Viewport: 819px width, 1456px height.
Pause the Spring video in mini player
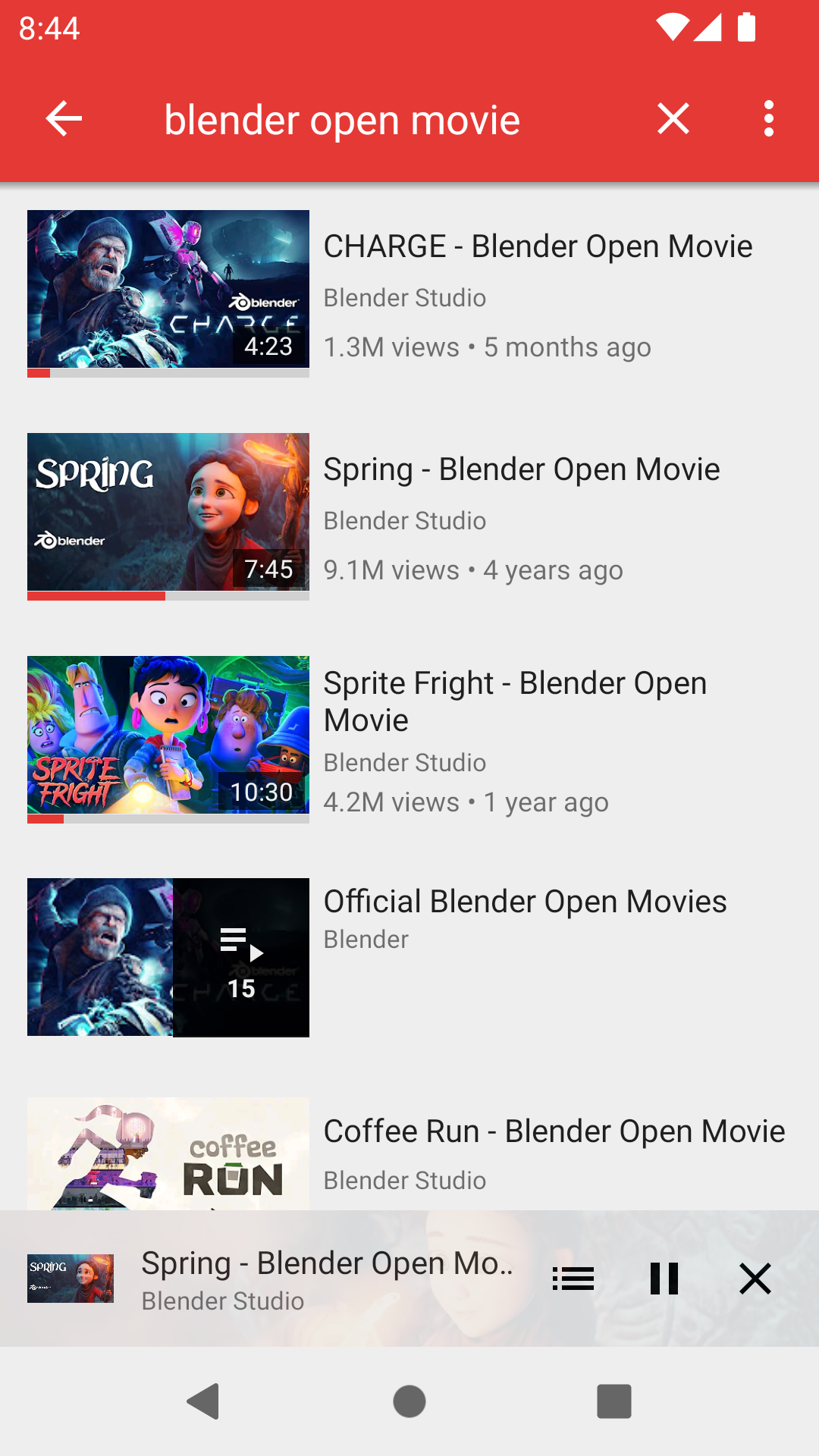click(x=664, y=1279)
